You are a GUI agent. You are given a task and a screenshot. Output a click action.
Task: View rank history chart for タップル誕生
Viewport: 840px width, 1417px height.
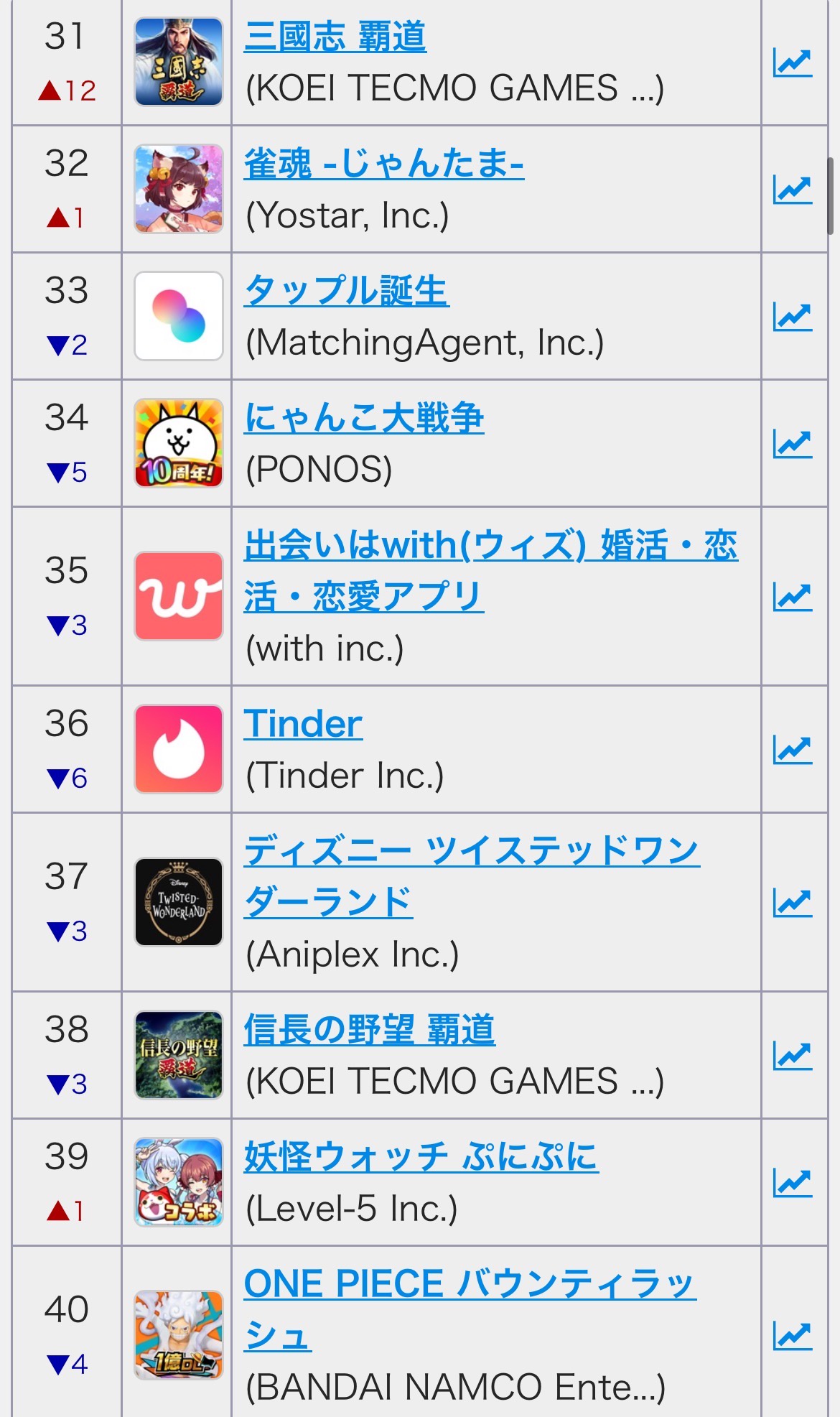coord(792,317)
